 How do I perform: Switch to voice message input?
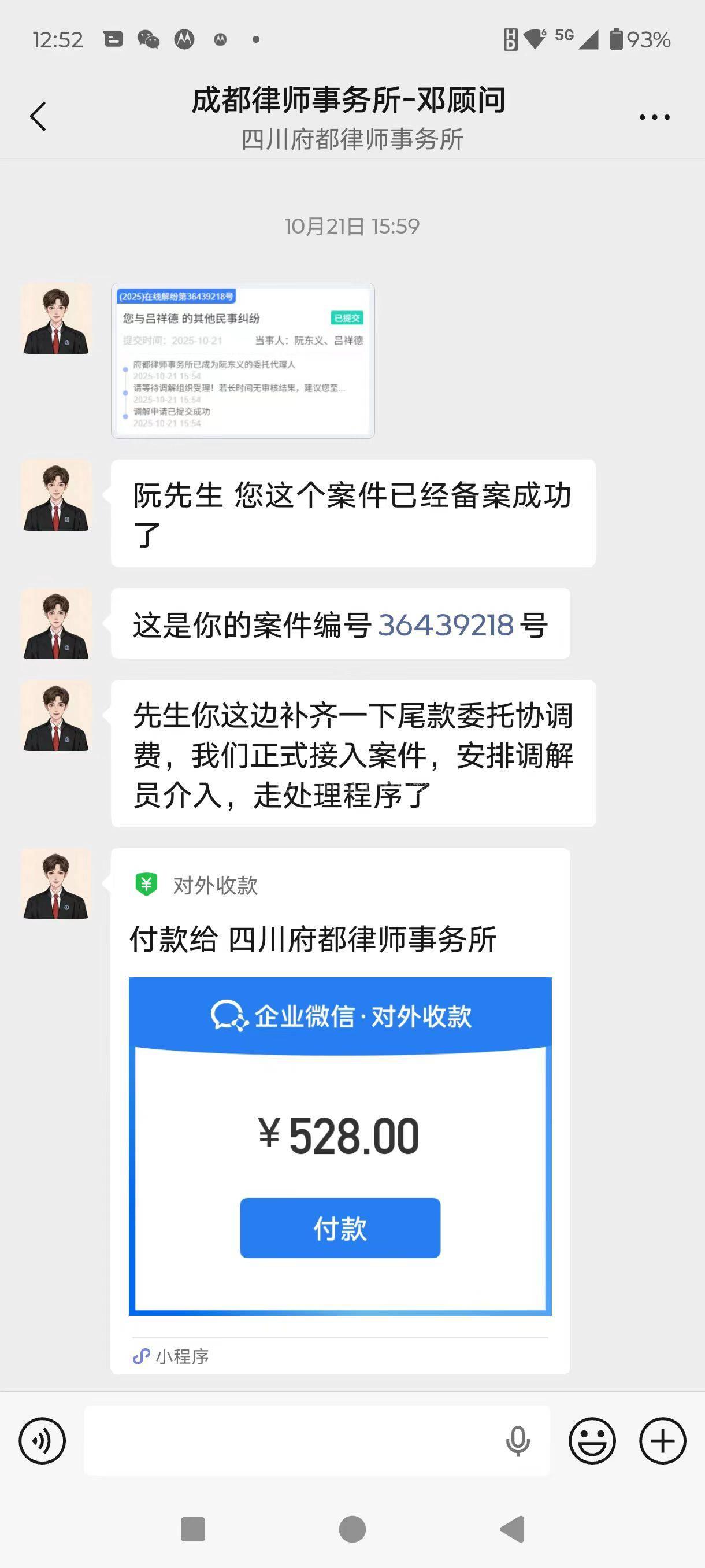(x=42, y=1441)
